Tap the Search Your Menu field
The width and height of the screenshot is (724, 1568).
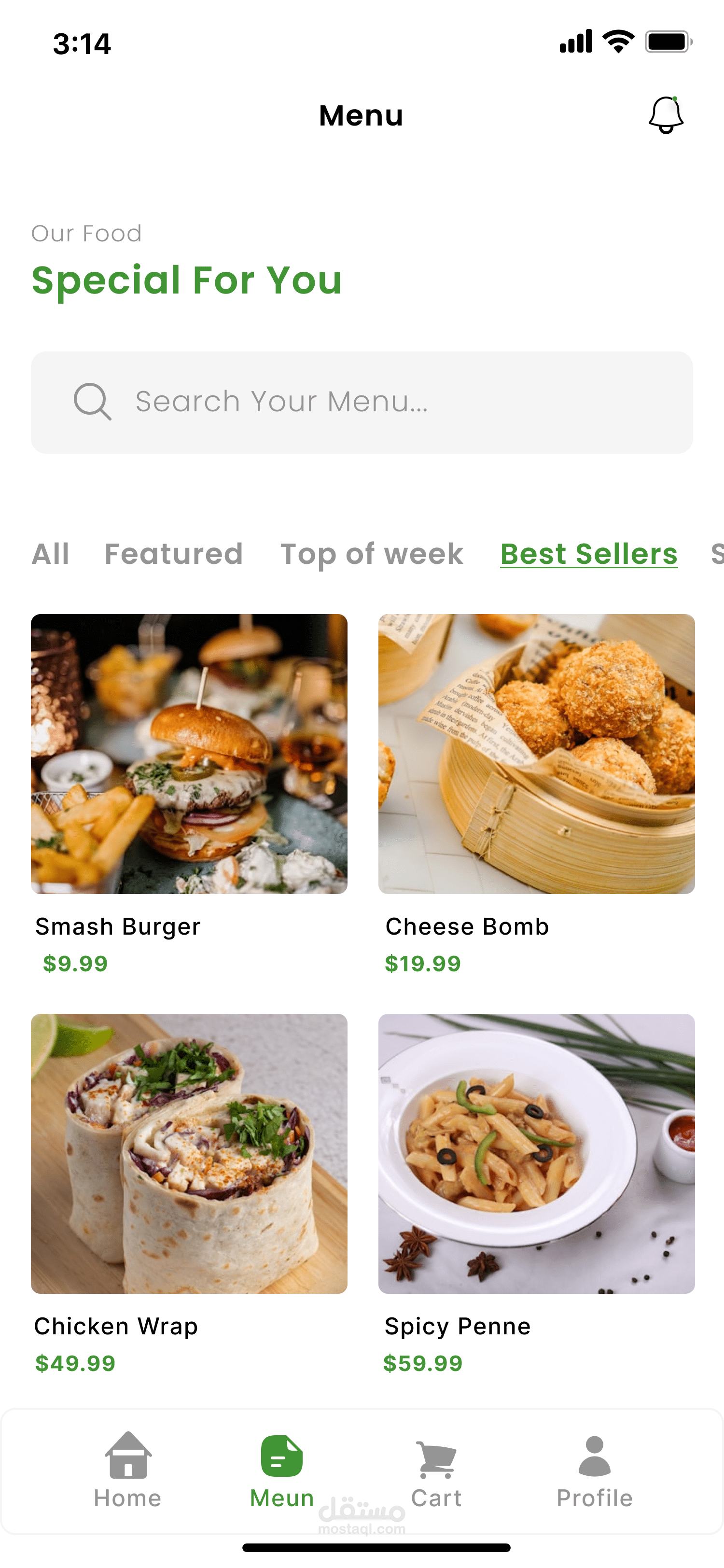[x=362, y=402]
